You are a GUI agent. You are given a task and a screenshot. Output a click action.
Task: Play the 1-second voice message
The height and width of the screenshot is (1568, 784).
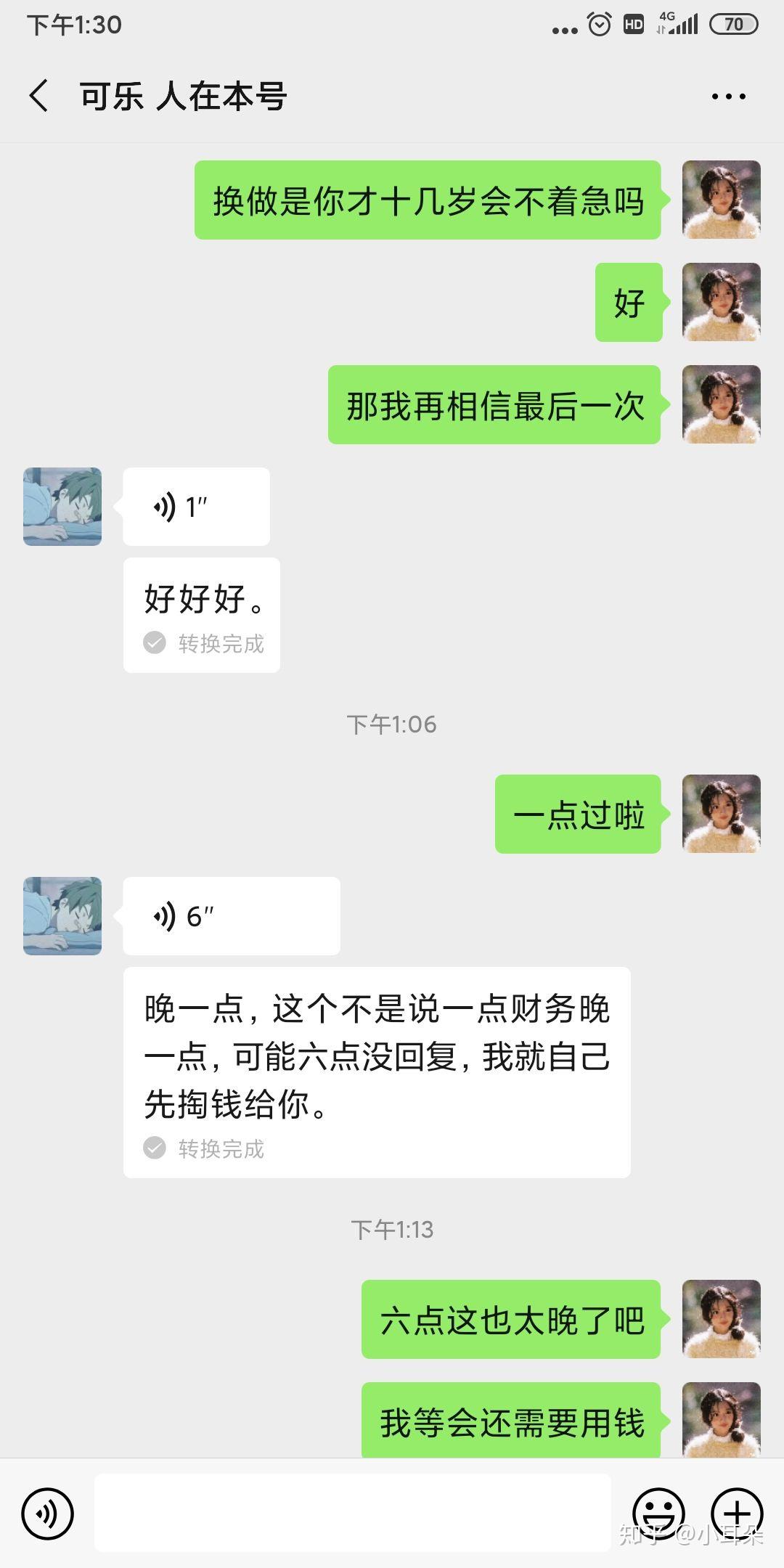coord(196,507)
